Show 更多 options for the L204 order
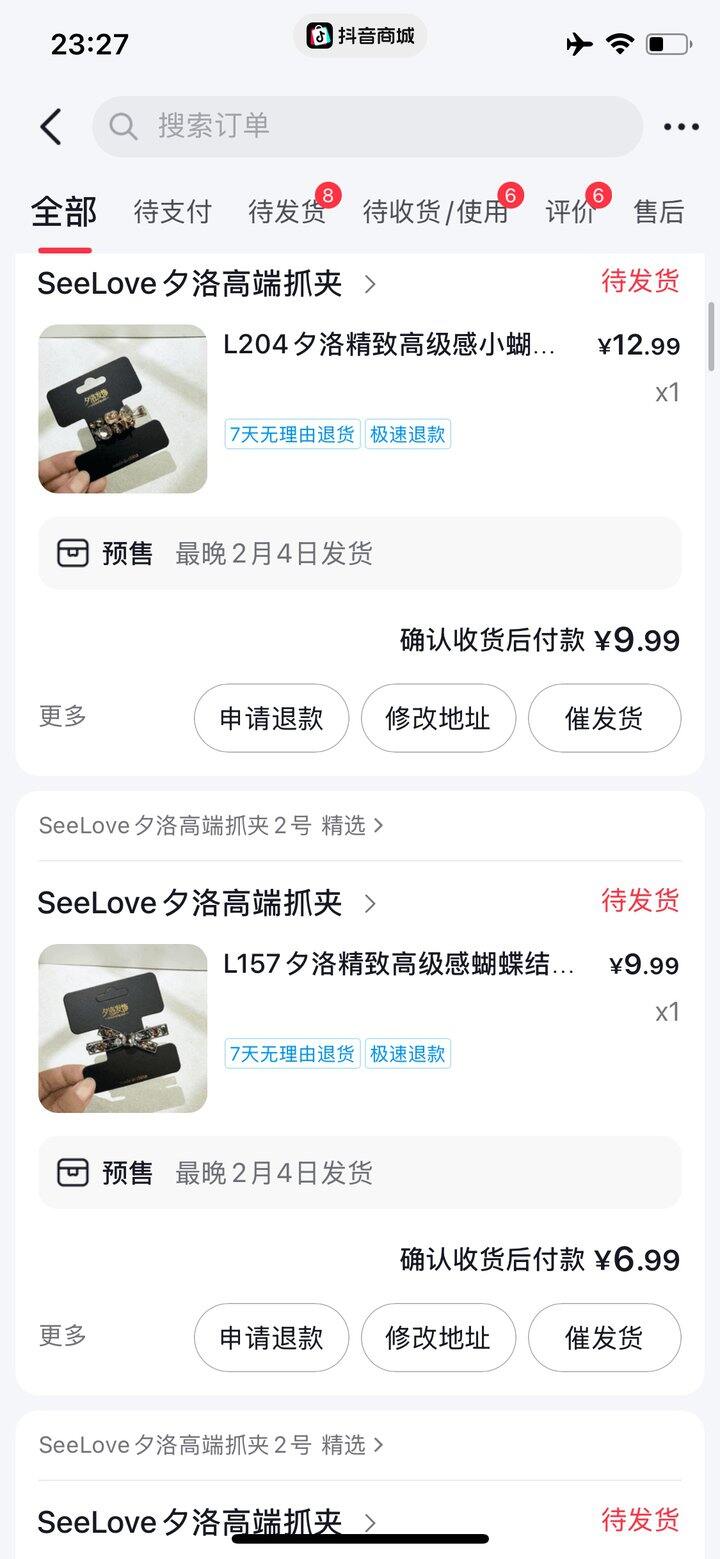Viewport: 720px width, 1559px height. [63, 716]
